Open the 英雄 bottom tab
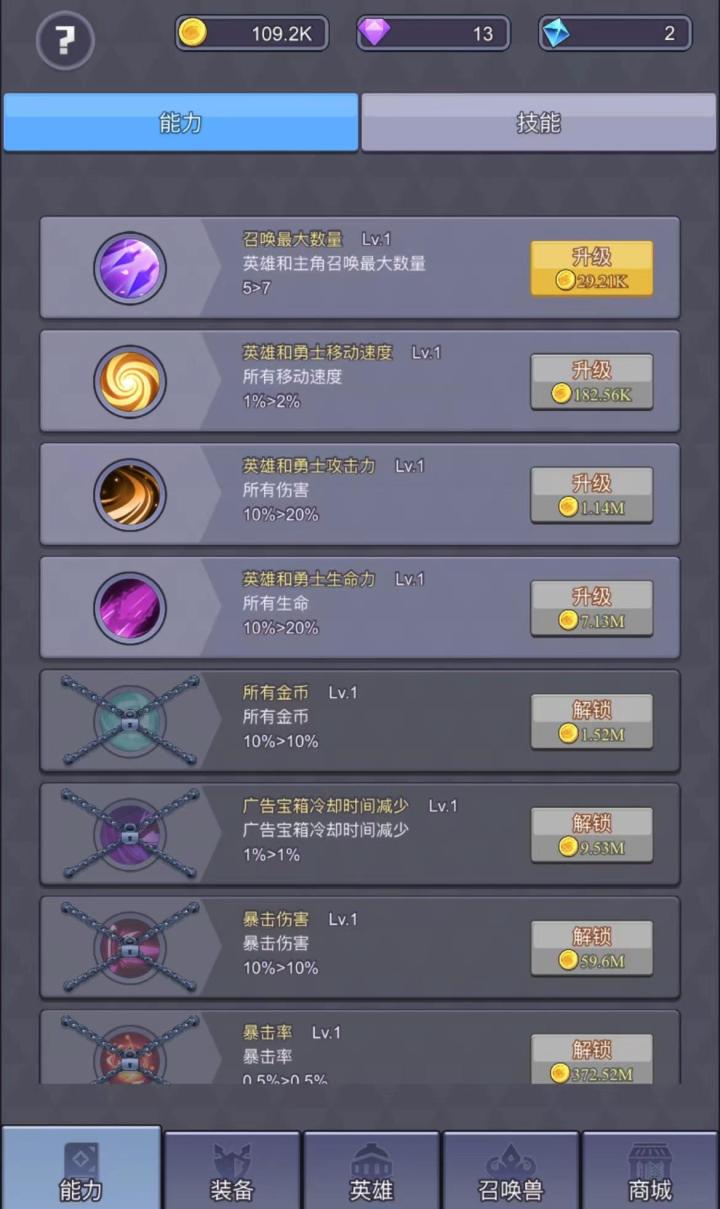 point(371,1169)
